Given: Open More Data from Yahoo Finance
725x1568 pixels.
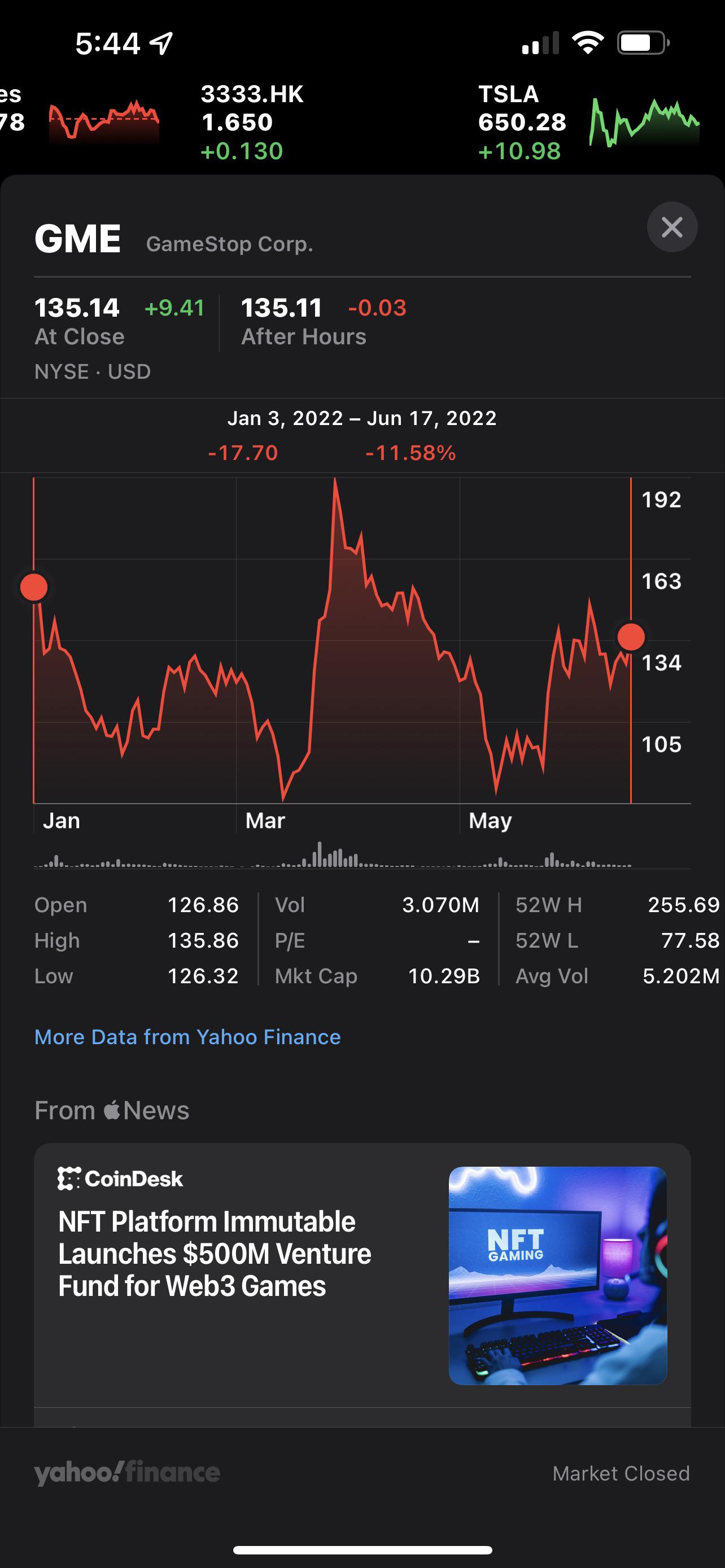Looking at the screenshot, I should coord(187,1037).
